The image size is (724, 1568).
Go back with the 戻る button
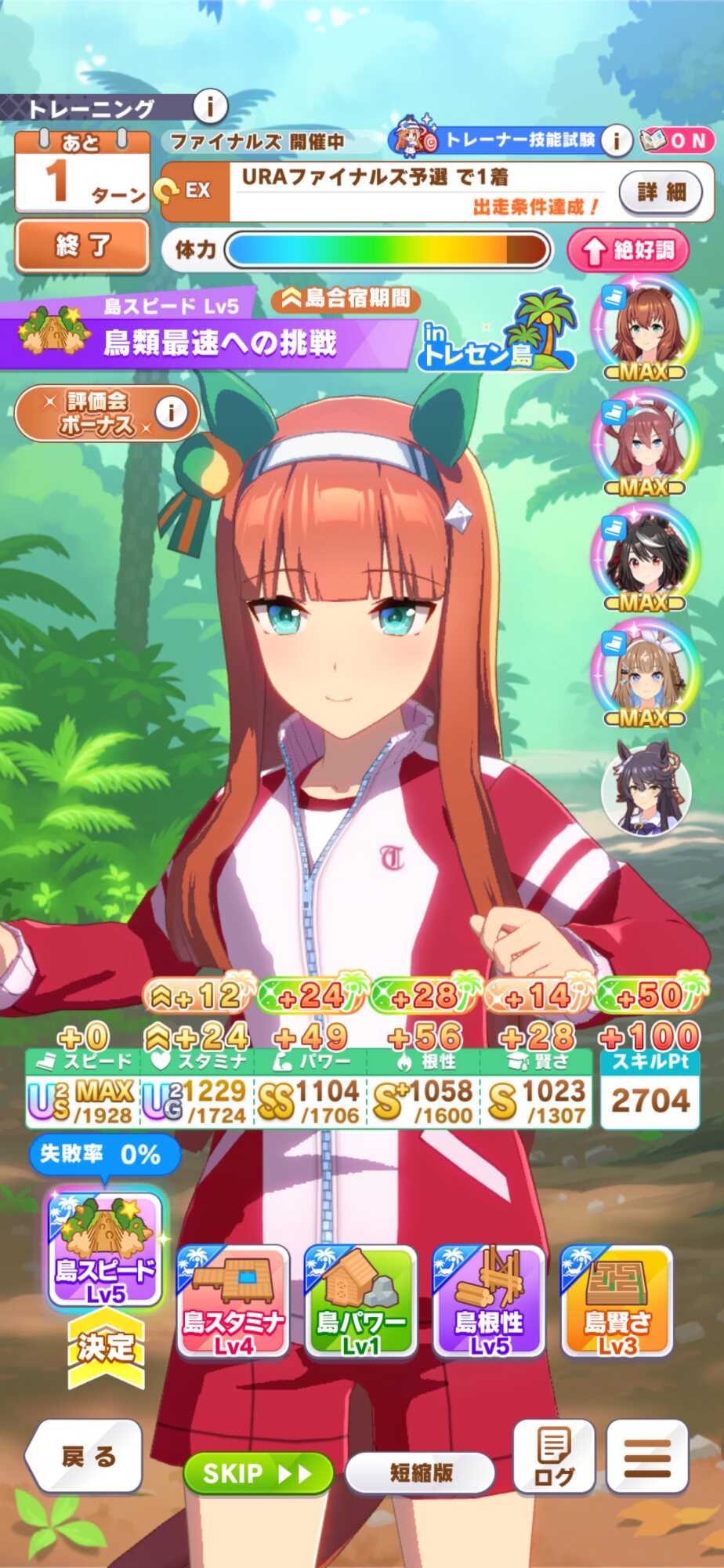tap(85, 1456)
